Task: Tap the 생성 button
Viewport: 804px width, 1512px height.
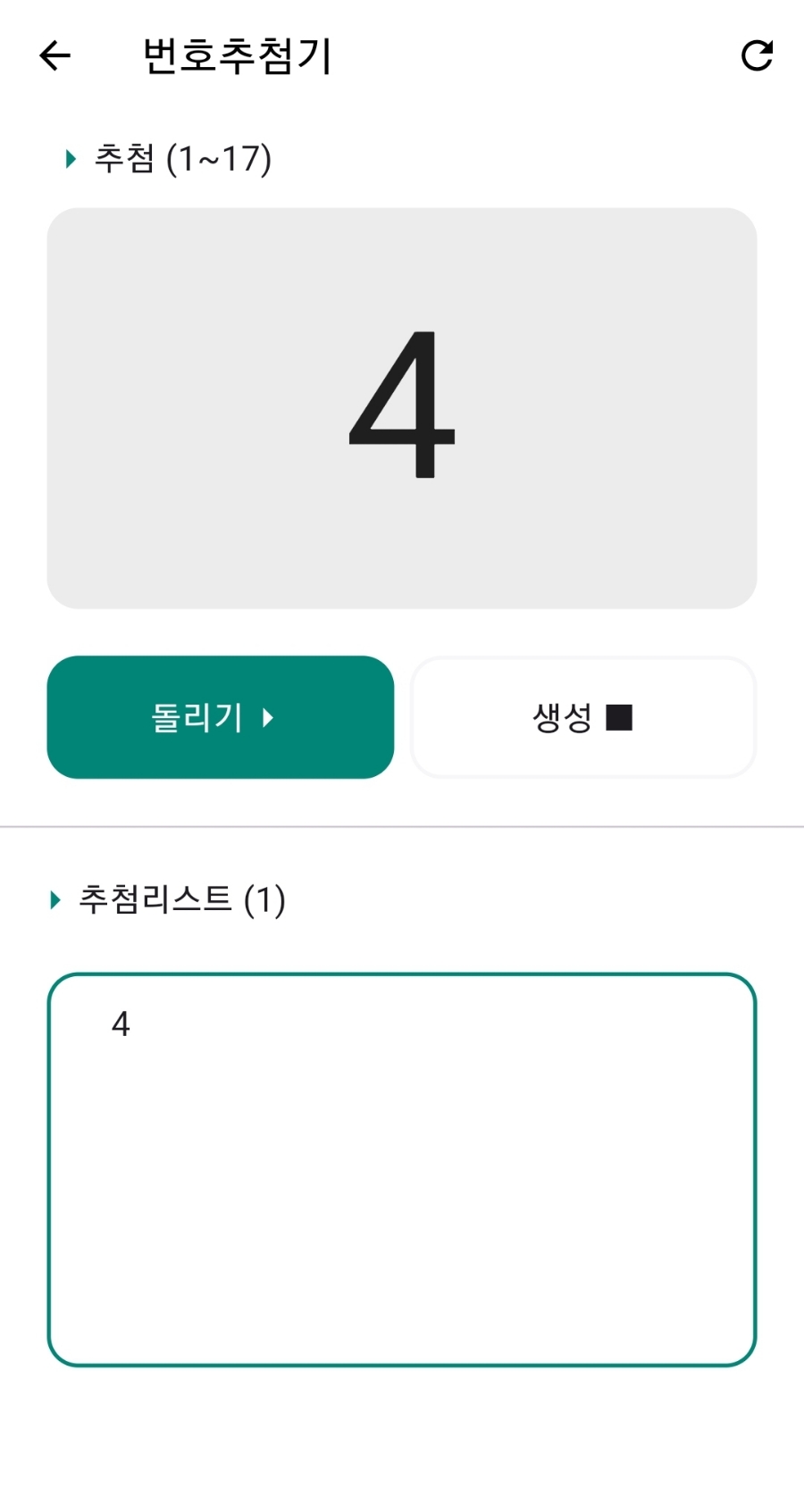Action: (x=583, y=717)
